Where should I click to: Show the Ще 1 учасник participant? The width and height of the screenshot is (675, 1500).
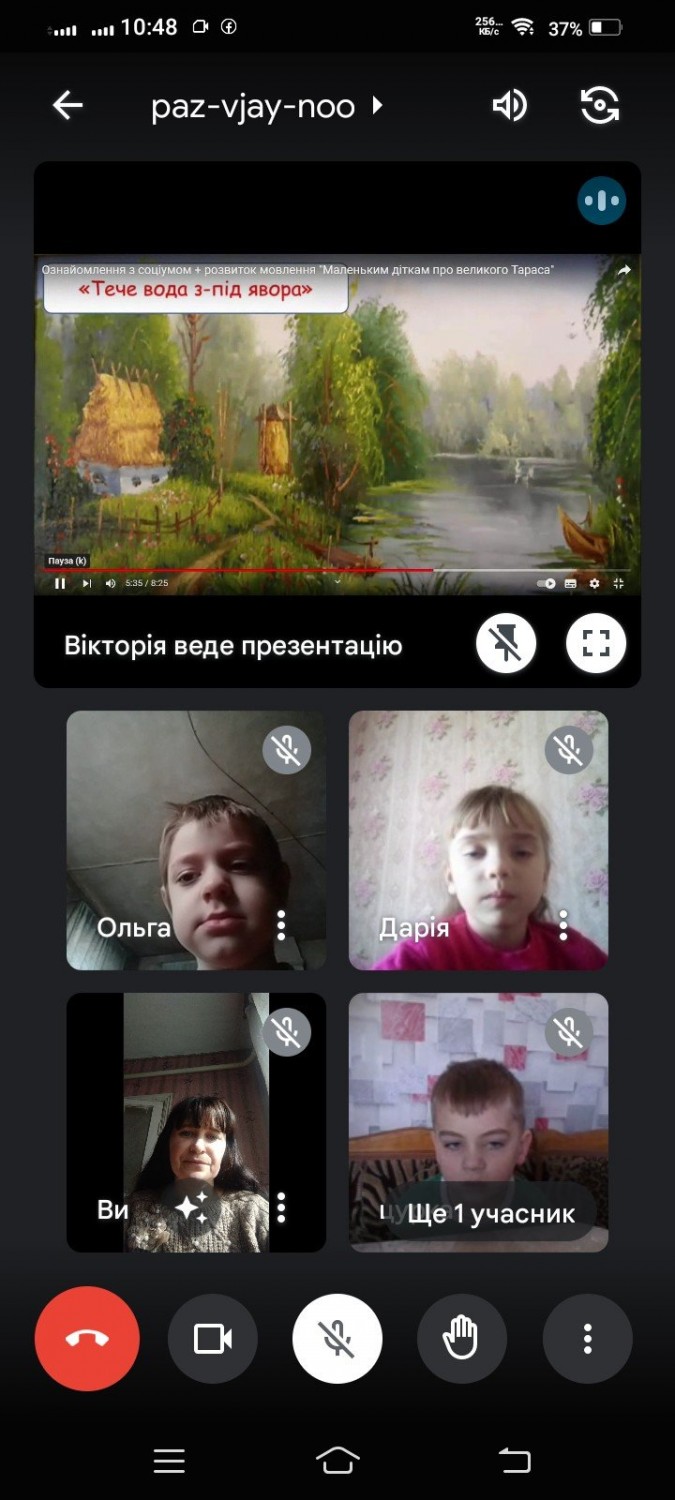coord(490,1213)
